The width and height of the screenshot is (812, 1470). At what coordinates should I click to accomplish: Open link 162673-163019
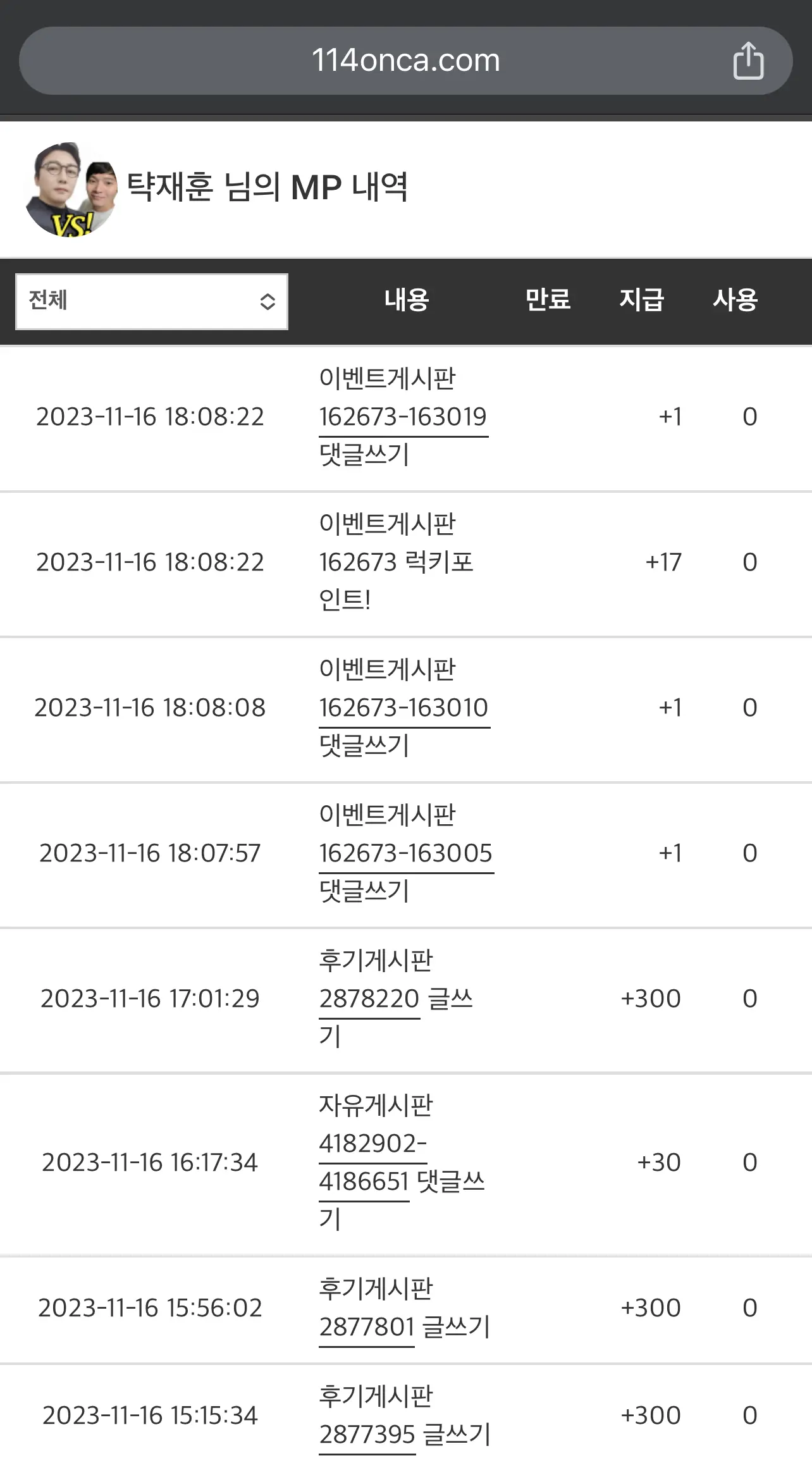coord(403,417)
